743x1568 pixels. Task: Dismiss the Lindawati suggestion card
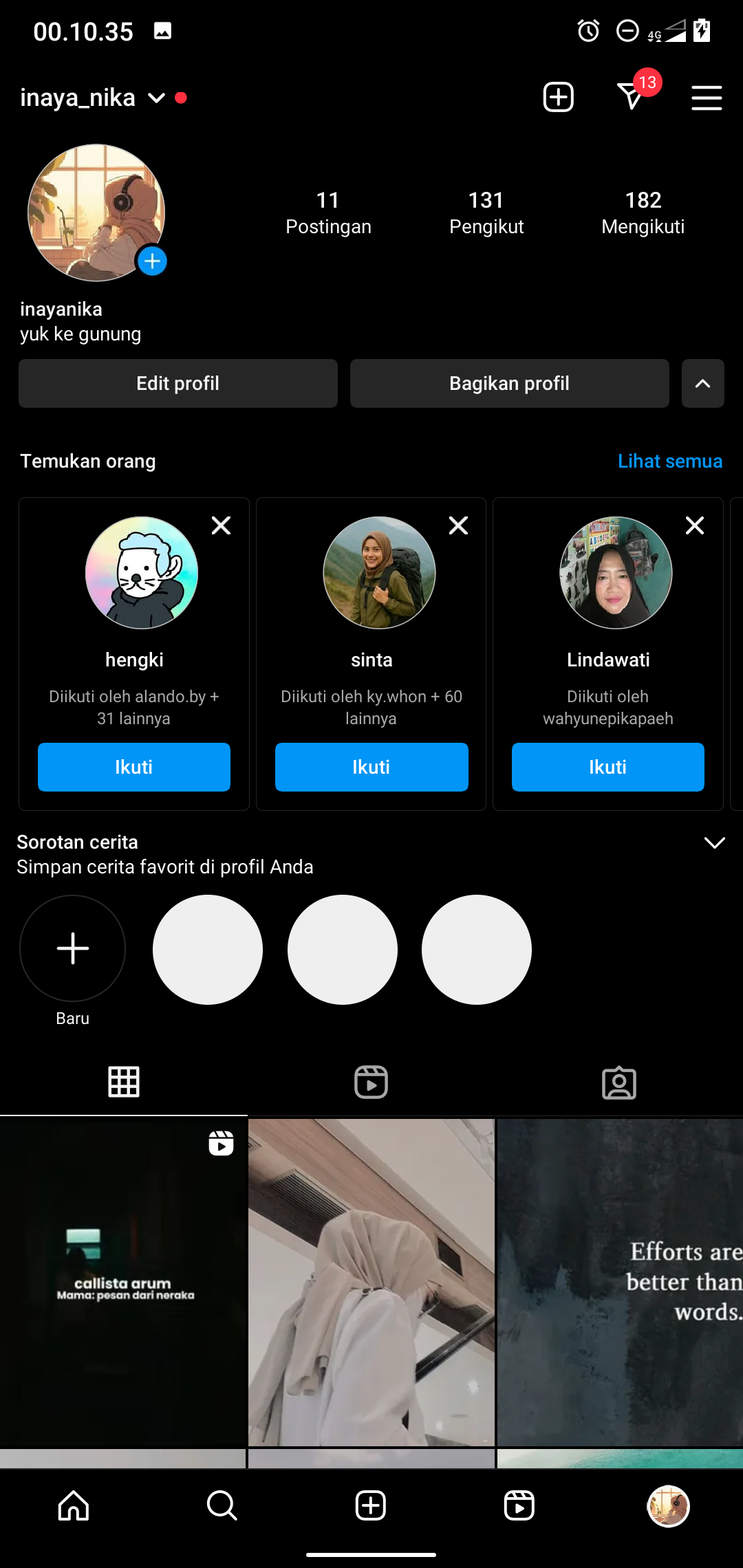point(695,525)
